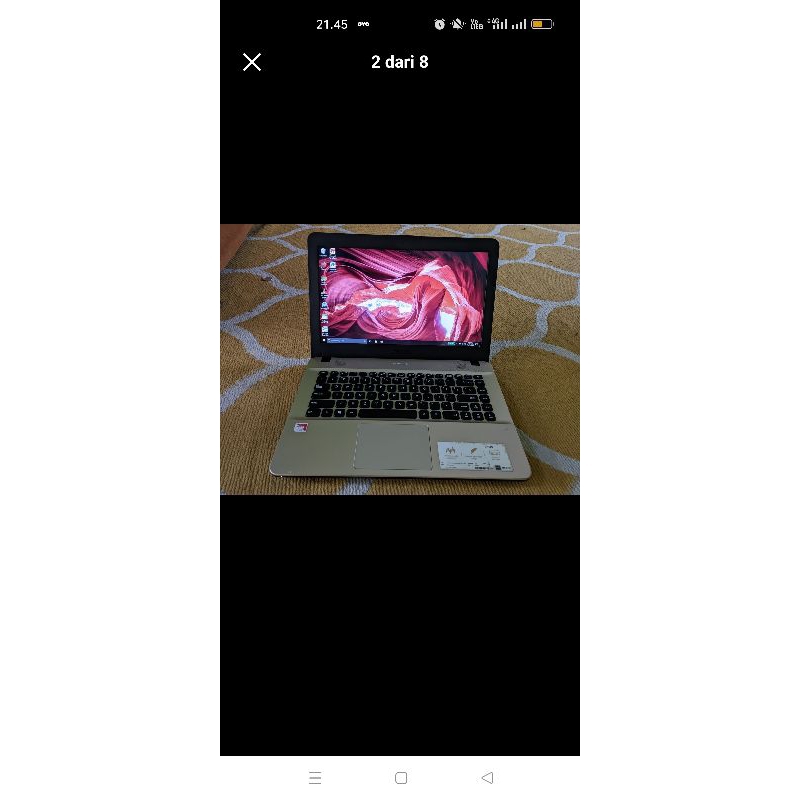
Task: Close the image viewer
Action: click(x=252, y=62)
